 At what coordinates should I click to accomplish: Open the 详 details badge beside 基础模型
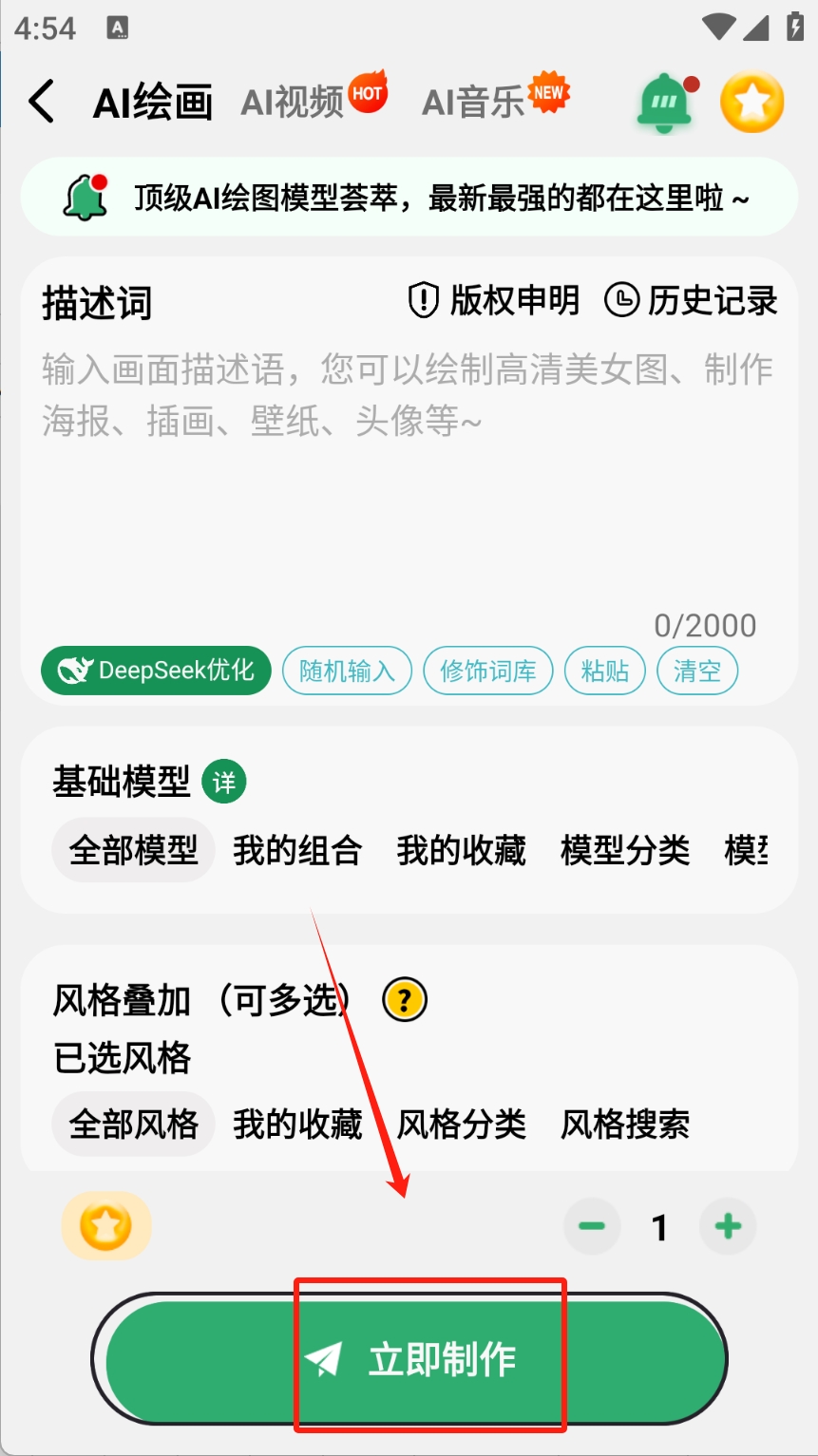pyautogui.click(x=224, y=783)
